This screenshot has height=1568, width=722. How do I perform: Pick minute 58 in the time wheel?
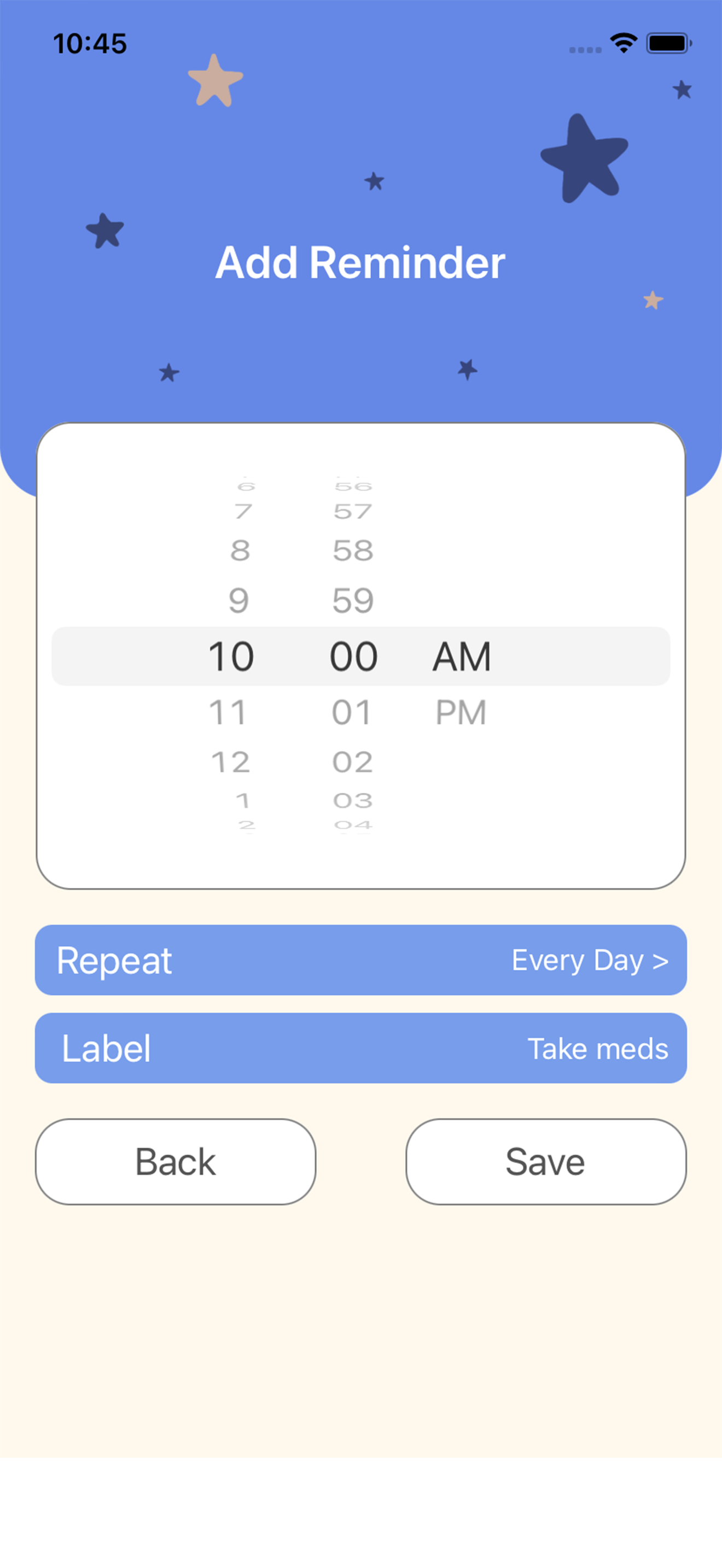click(352, 551)
